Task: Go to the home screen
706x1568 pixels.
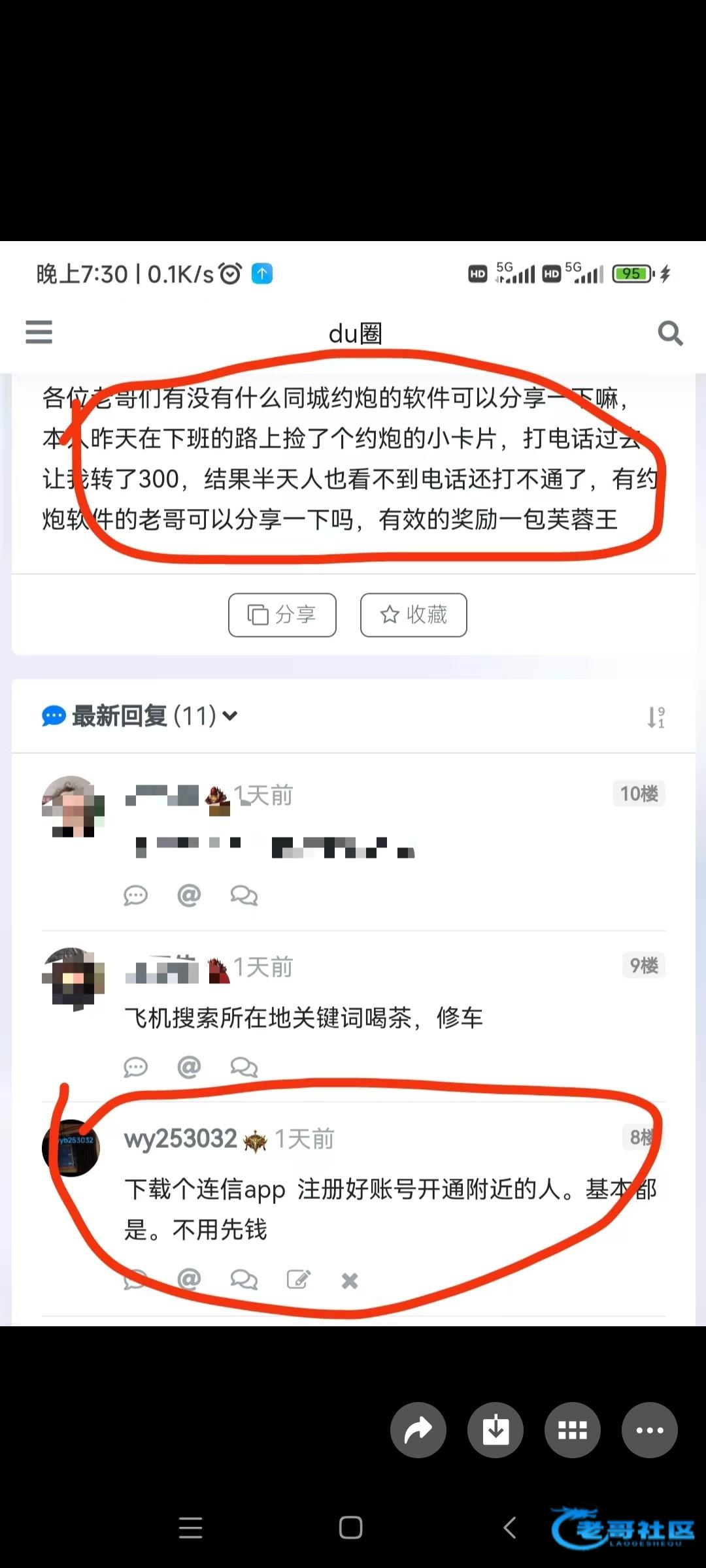Action: [351, 1527]
